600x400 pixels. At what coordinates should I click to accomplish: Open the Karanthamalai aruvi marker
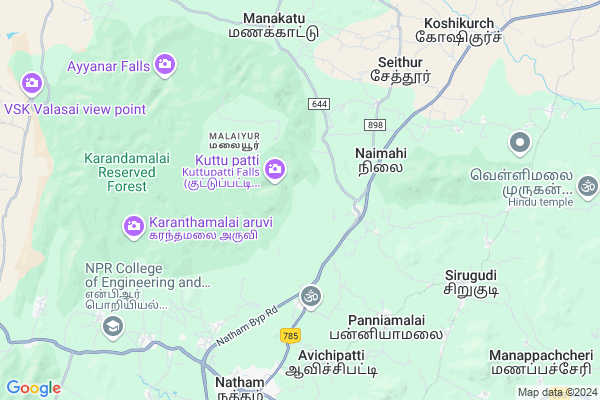coord(134,228)
